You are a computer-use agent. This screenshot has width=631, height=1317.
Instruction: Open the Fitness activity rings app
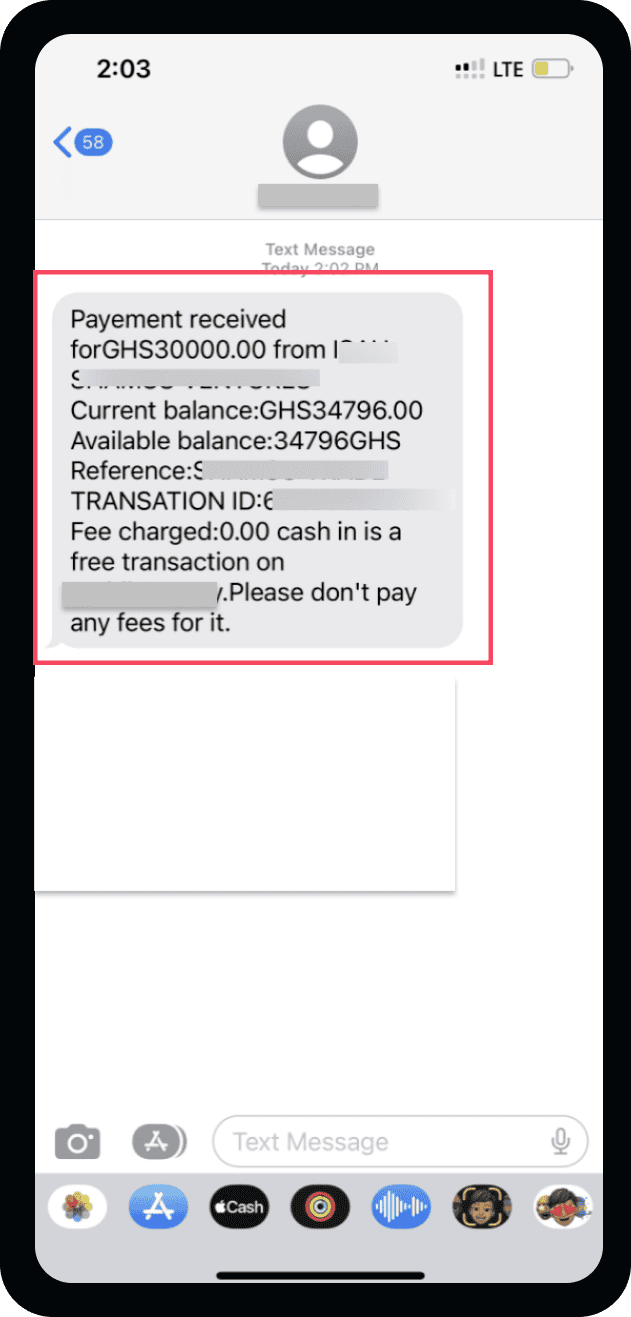pyautogui.click(x=320, y=1208)
